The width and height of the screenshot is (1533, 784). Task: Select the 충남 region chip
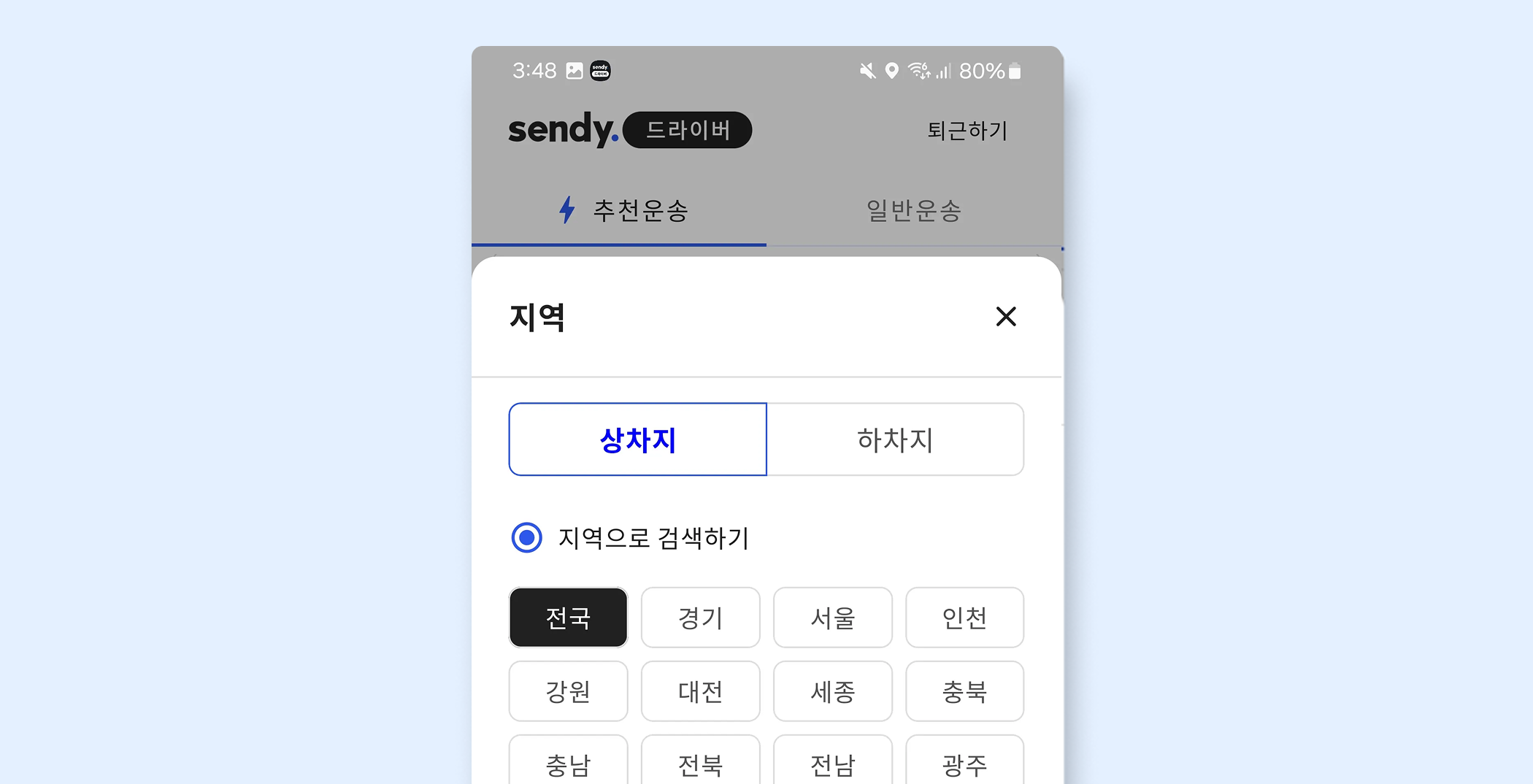click(x=568, y=763)
